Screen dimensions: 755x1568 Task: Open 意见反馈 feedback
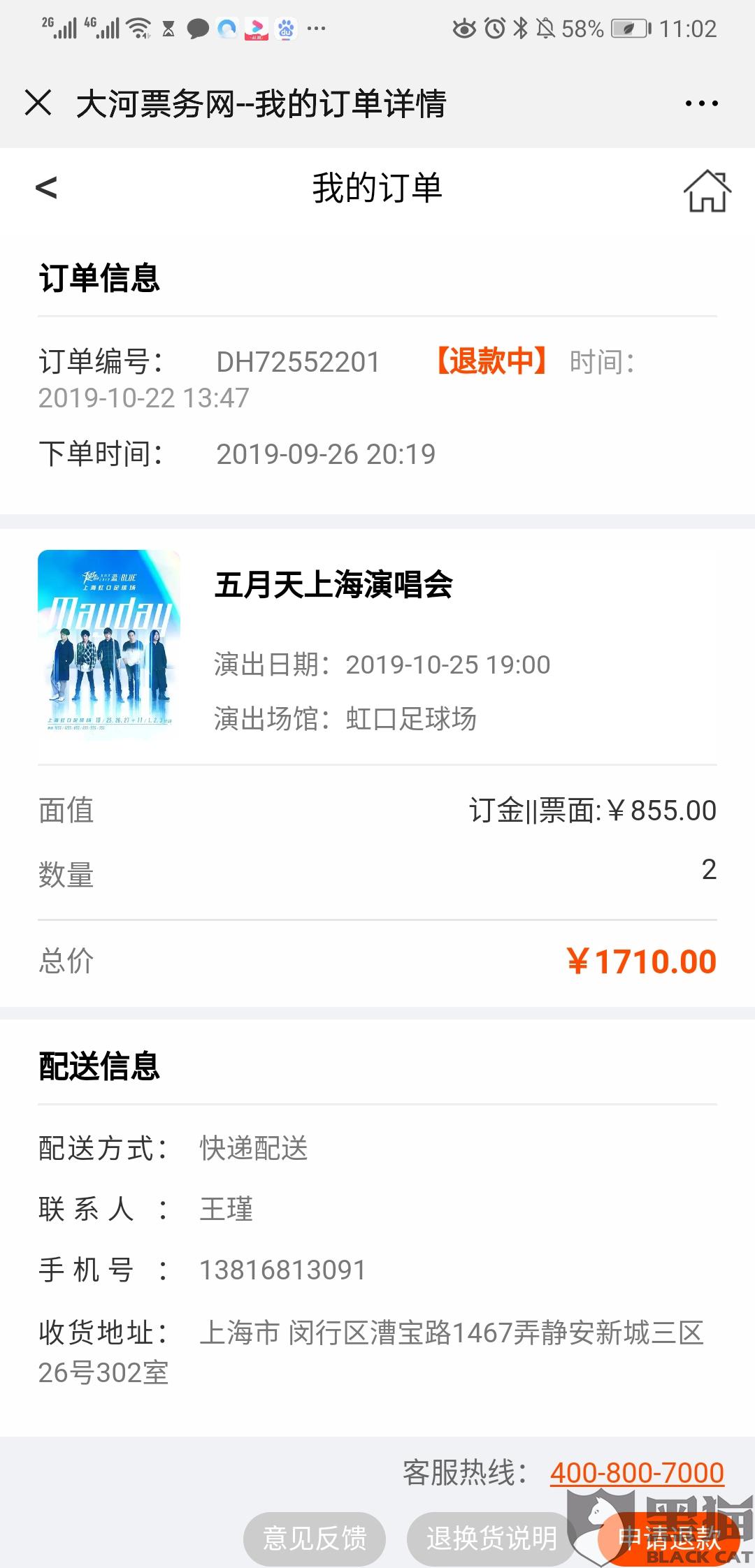315,1537
